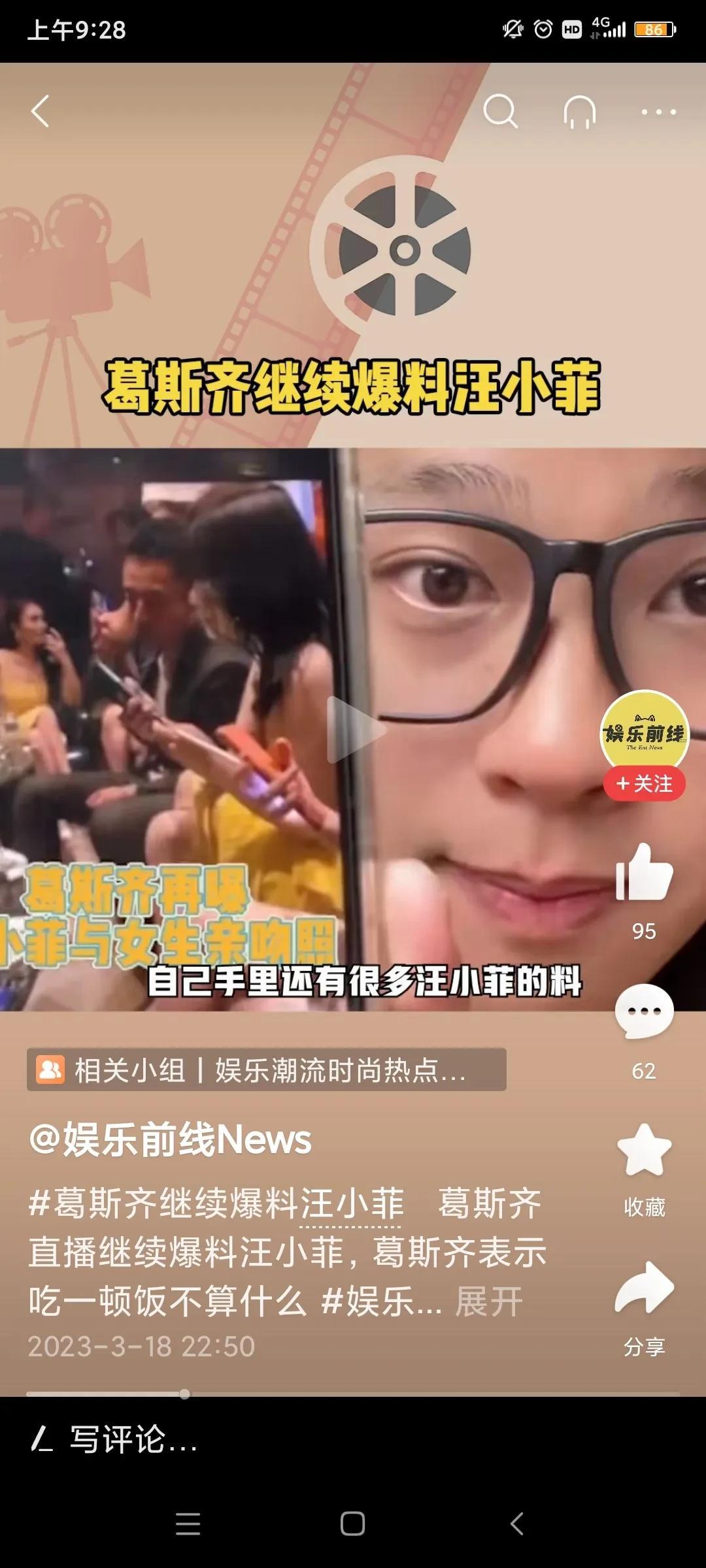This screenshot has width=706, height=1568.
Task: Expand the description with 展开
Action: coord(489,1302)
